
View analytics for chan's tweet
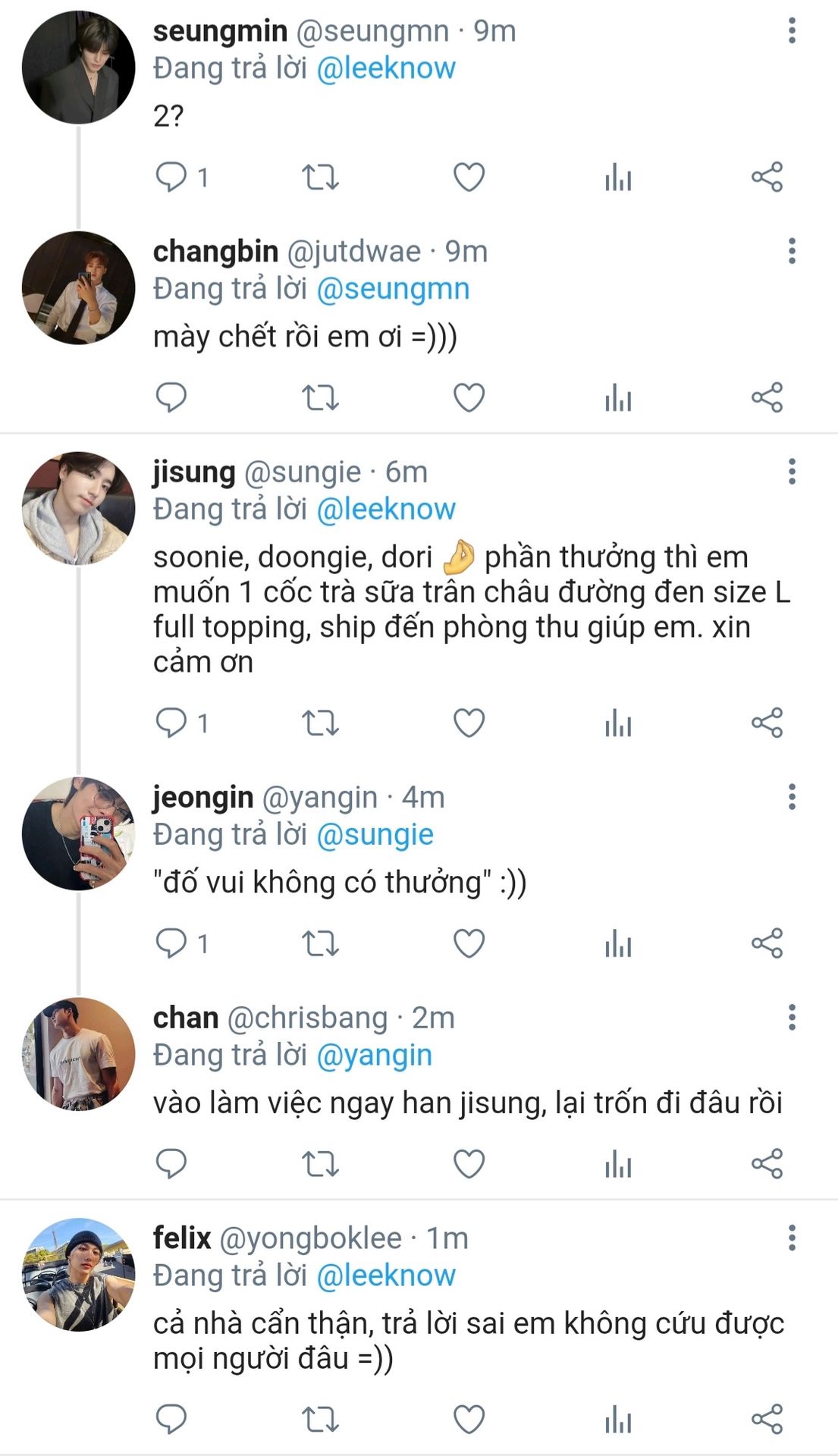pos(618,1164)
